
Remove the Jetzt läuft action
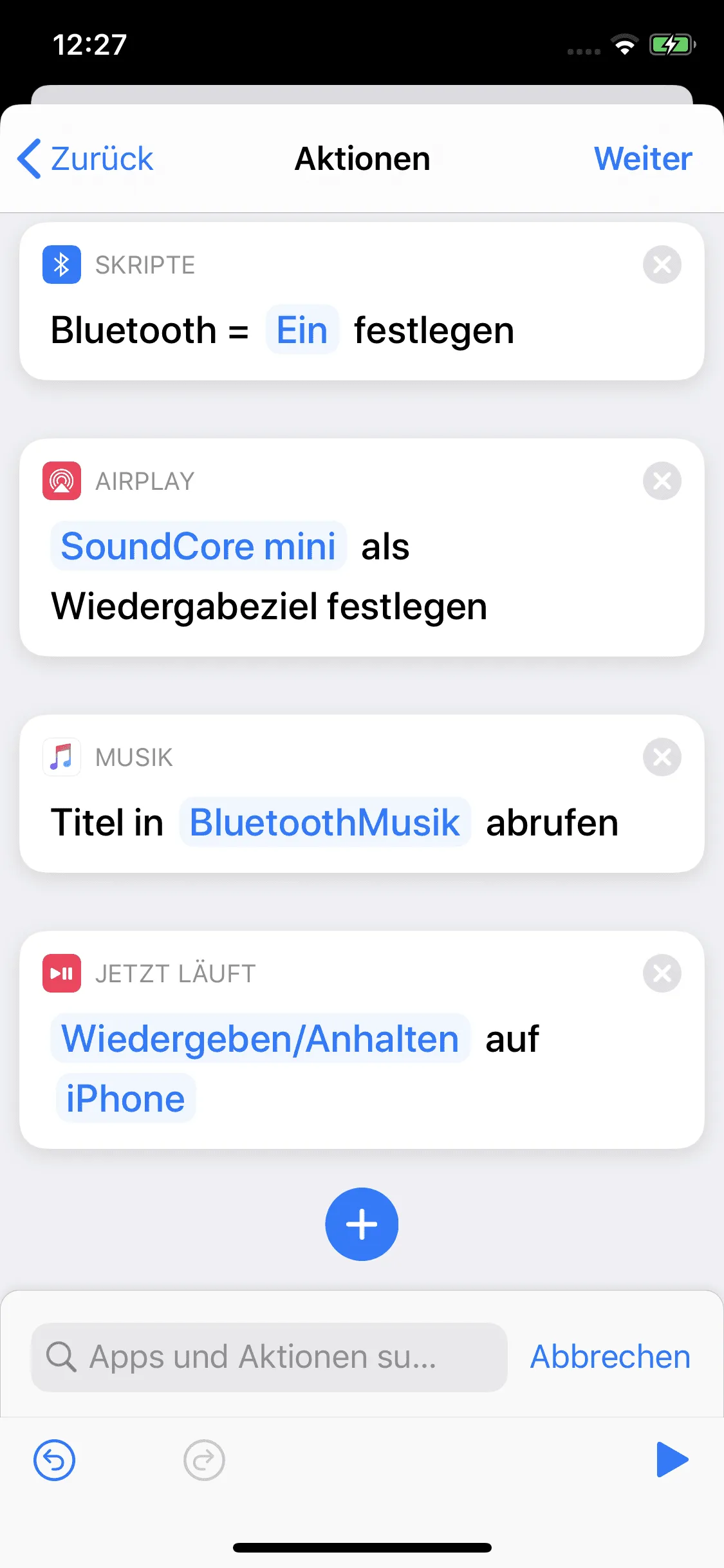point(662,973)
